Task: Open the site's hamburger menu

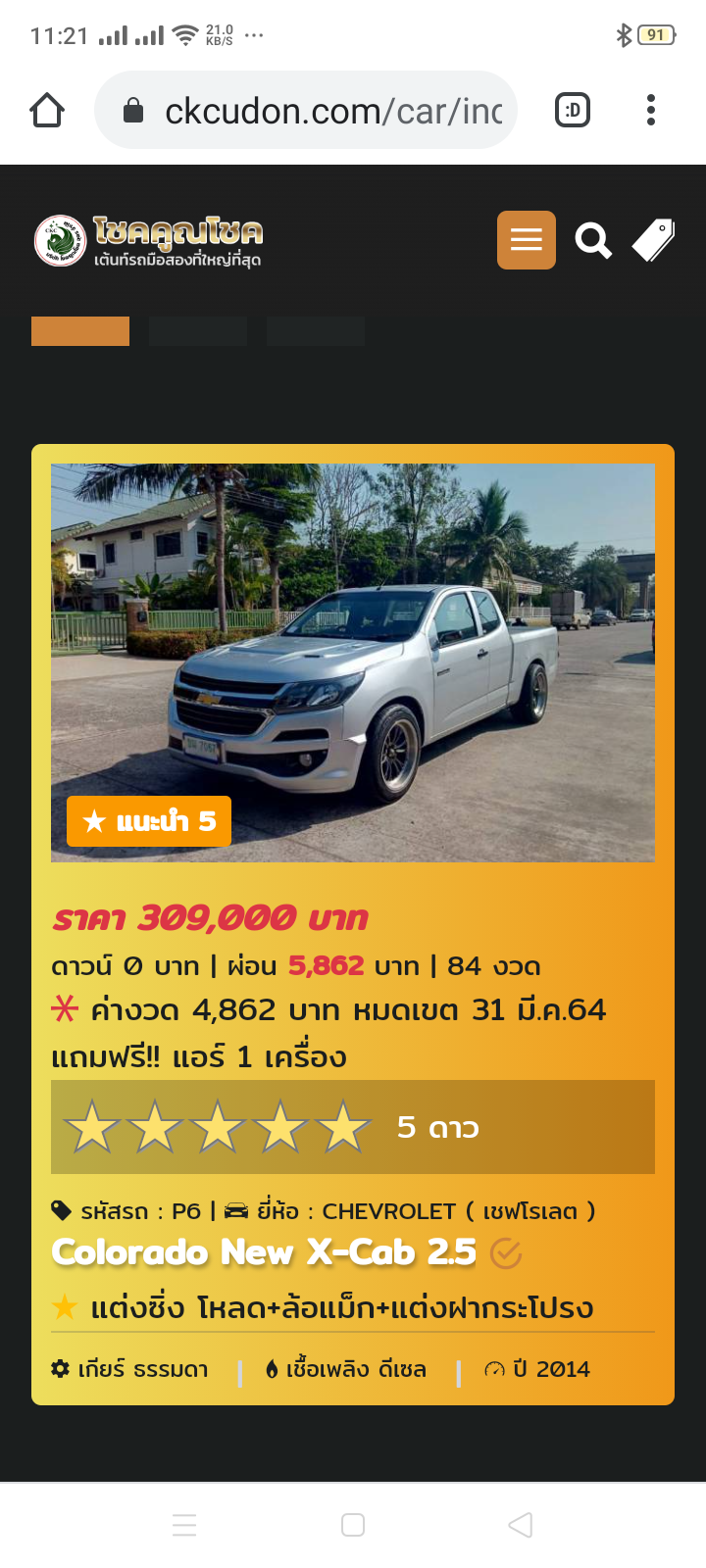Action: [x=527, y=240]
